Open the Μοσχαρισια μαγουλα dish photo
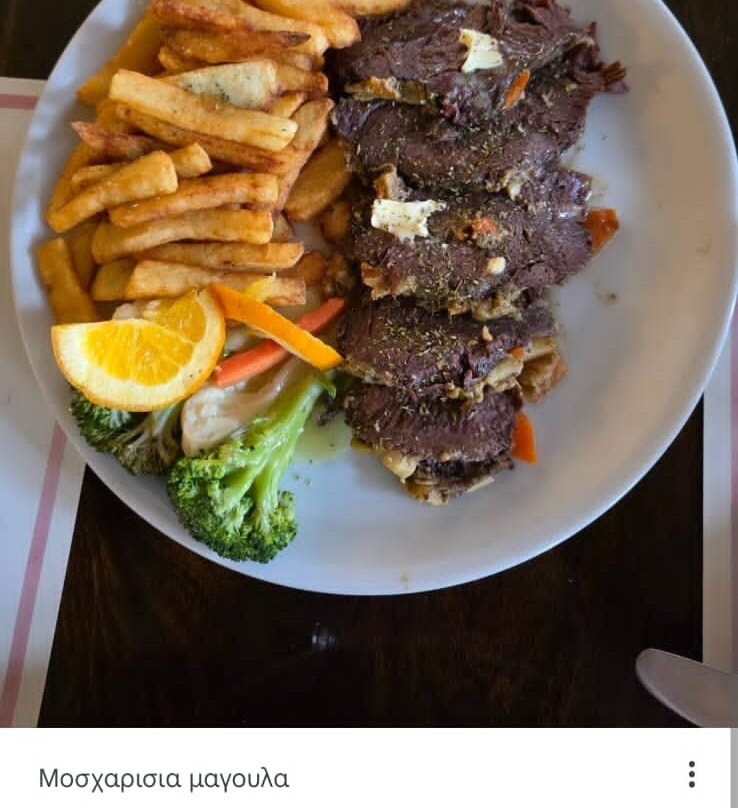738x808 pixels. (368, 360)
